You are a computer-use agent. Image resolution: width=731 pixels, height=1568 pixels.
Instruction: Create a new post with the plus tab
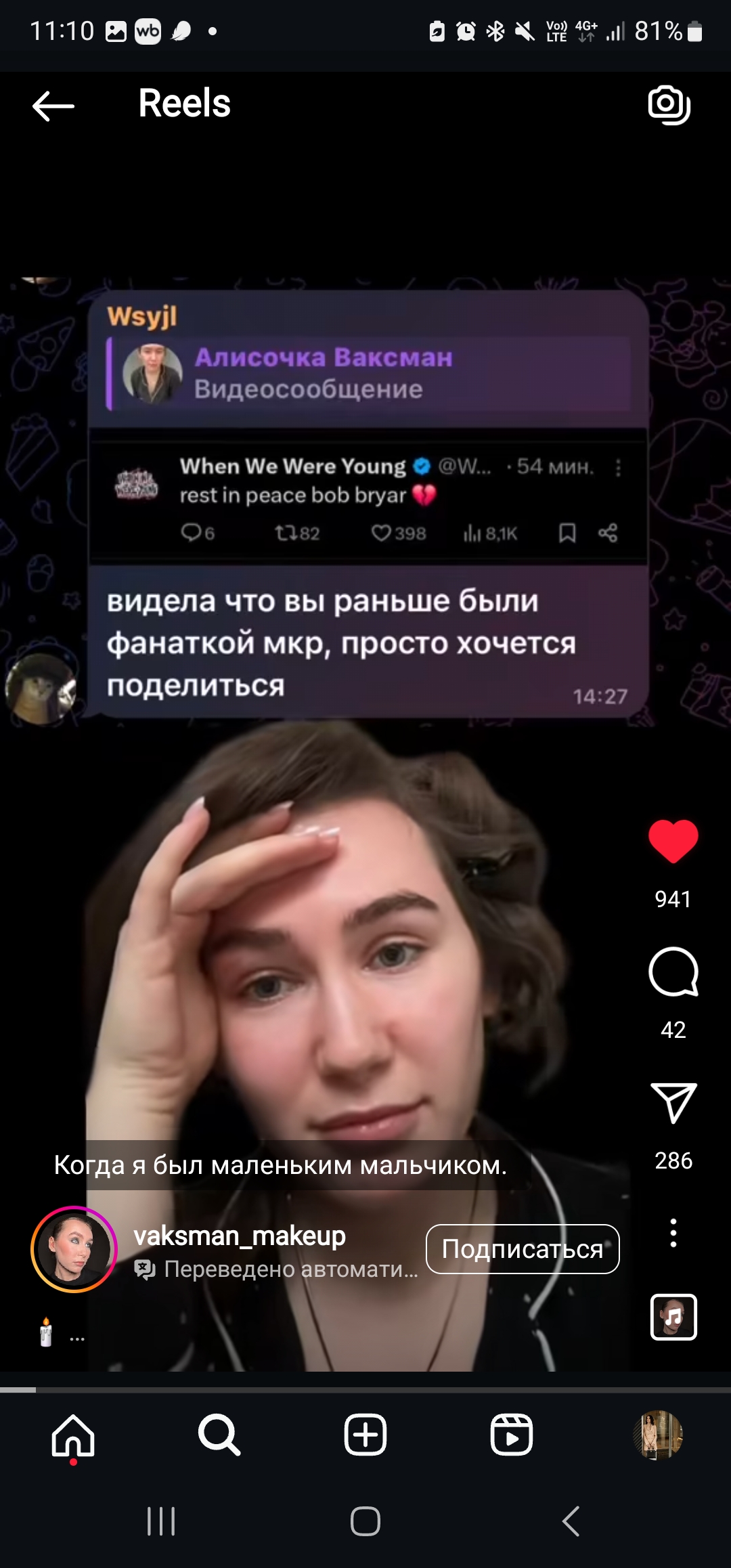click(365, 1435)
